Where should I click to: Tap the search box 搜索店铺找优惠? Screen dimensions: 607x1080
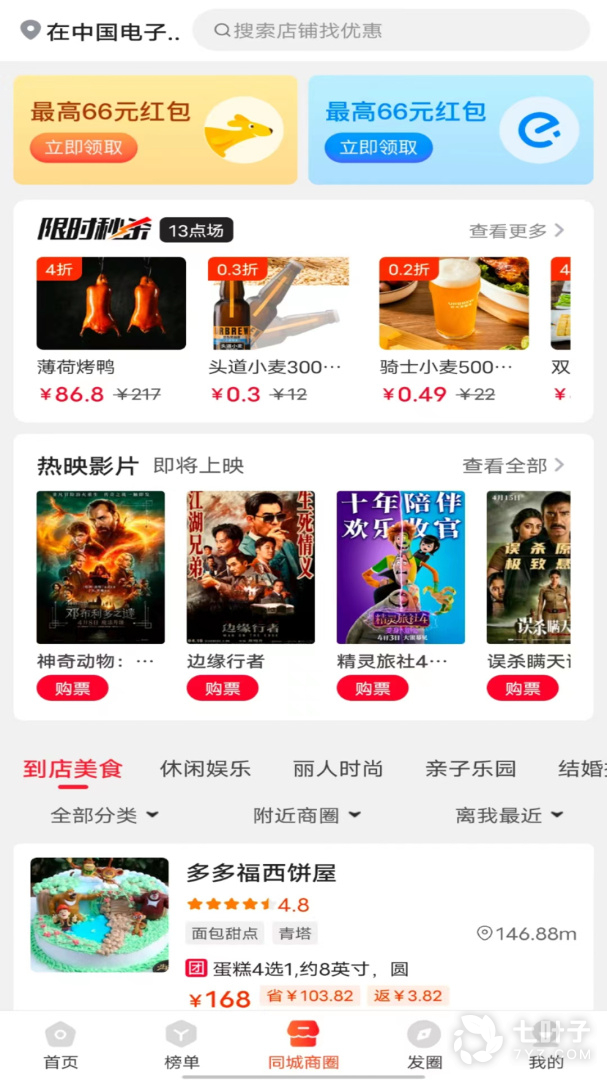[390, 30]
